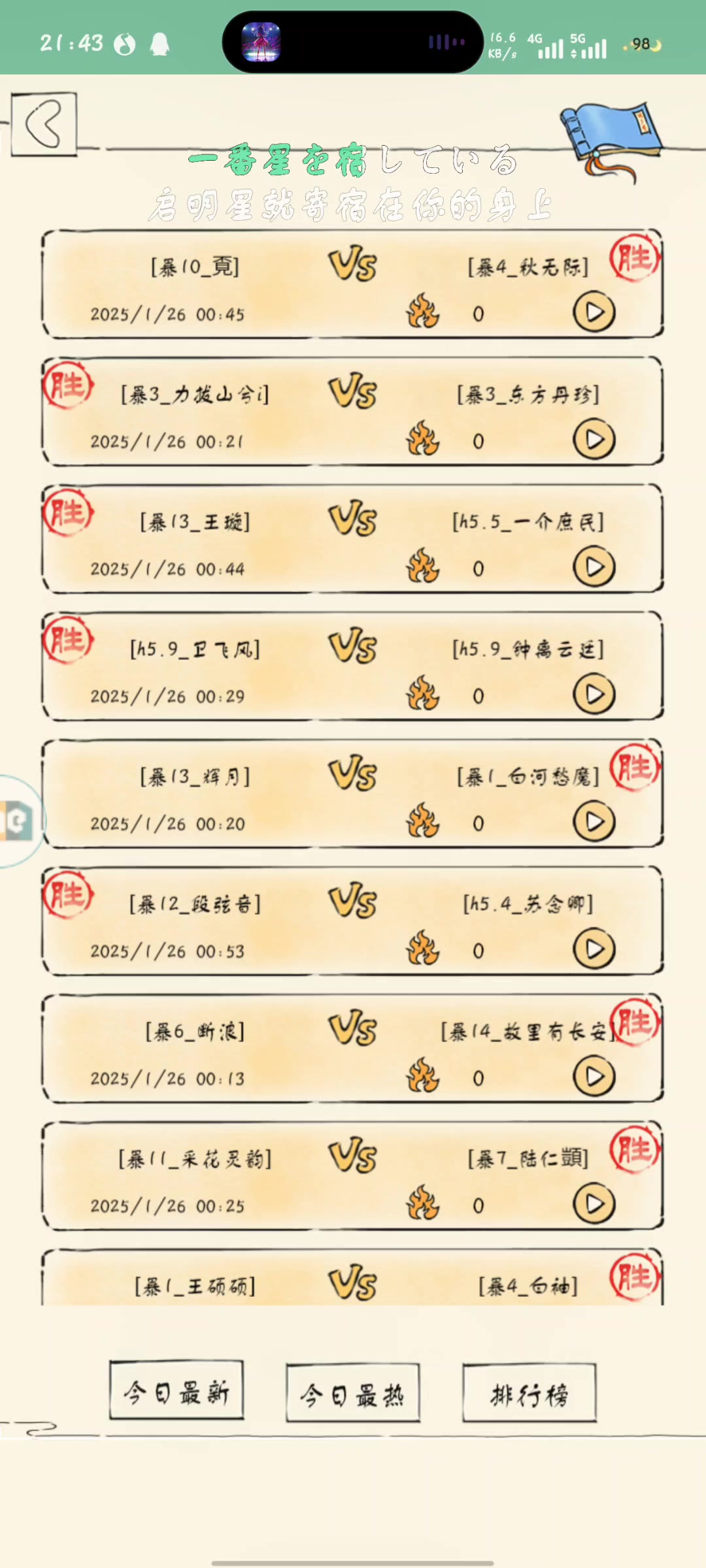Viewport: 706px width, 1568px height.
Task: Switch to 今日最热 list
Action: click(352, 1394)
